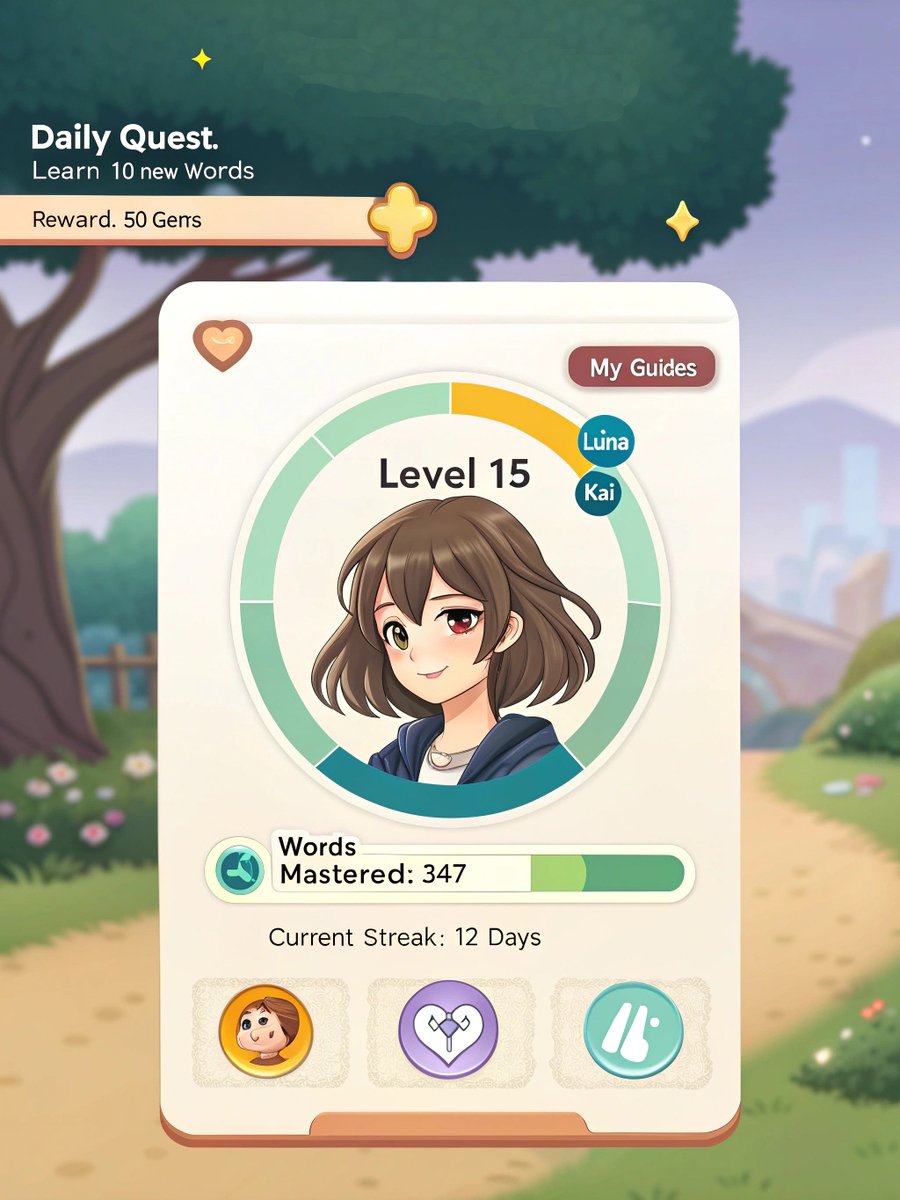Tap the heart icon on the profile card

pos(222,345)
